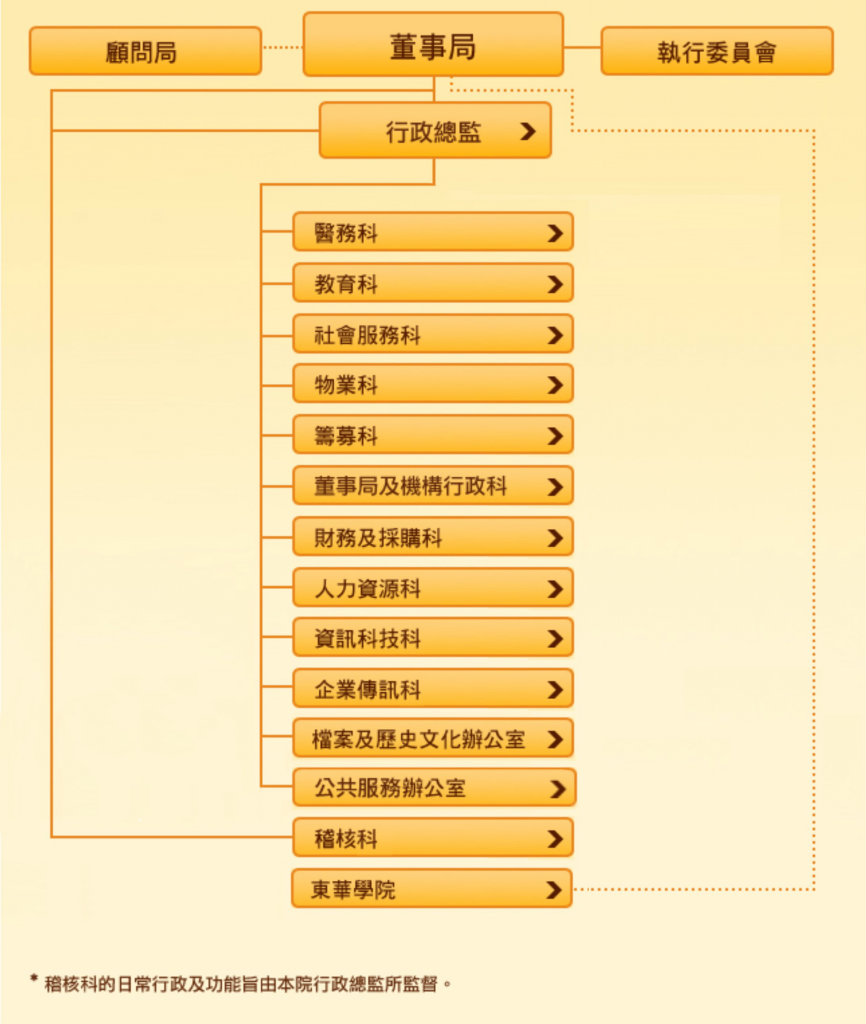
Task: Open the 籌募科 division
Action: click(432, 436)
